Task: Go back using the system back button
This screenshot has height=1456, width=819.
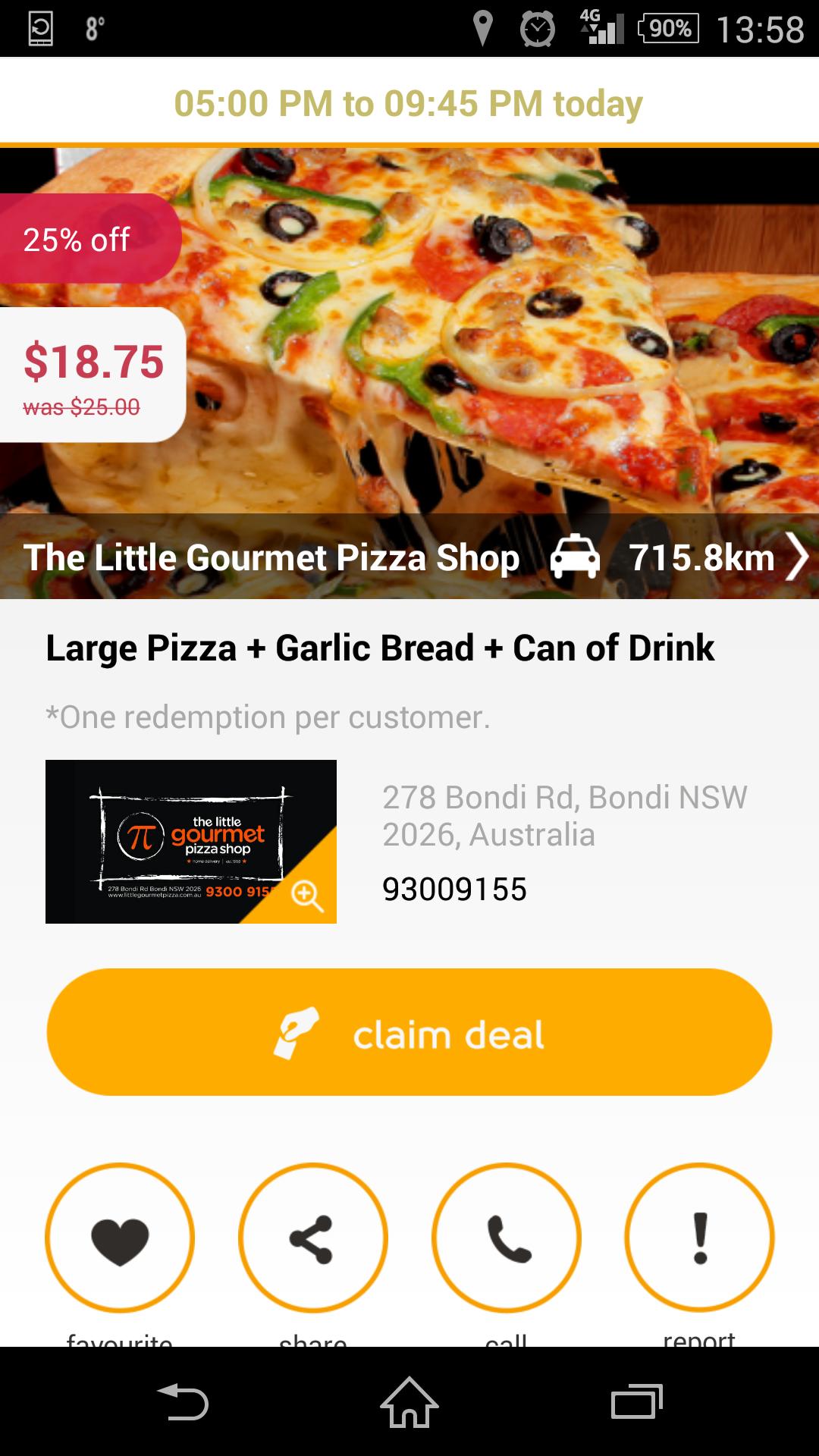Action: [x=182, y=1401]
